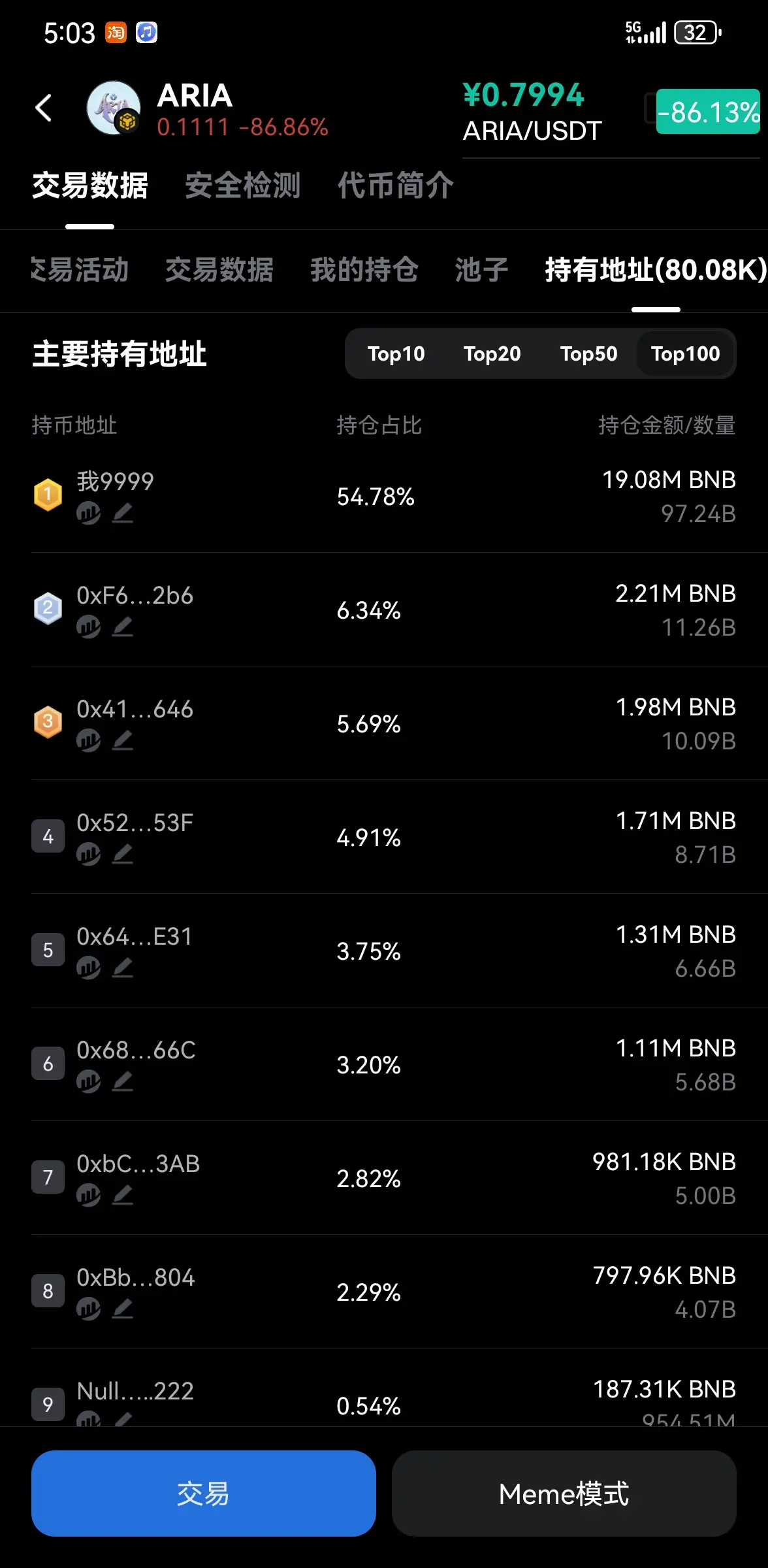Tap the blue 交易 button
The image size is (768, 1568).
[203, 1493]
